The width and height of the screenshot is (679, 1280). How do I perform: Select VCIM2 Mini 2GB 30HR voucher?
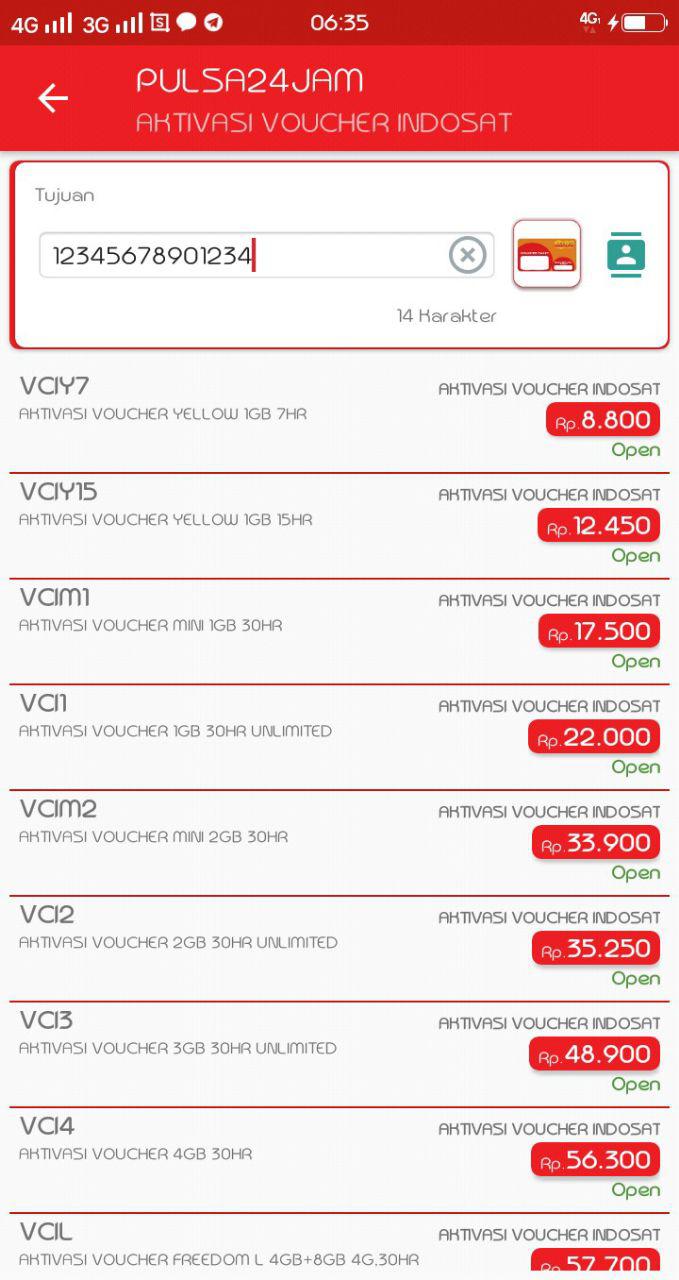click(x=339, y=842)
